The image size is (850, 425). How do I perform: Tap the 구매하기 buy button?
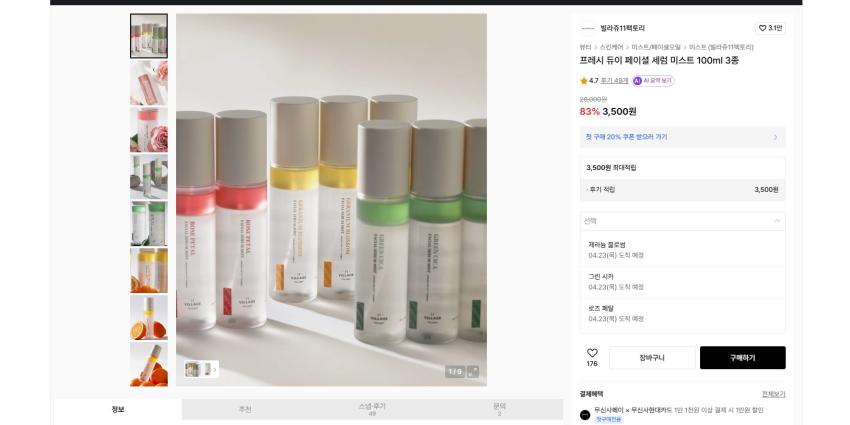coord(742,358)
